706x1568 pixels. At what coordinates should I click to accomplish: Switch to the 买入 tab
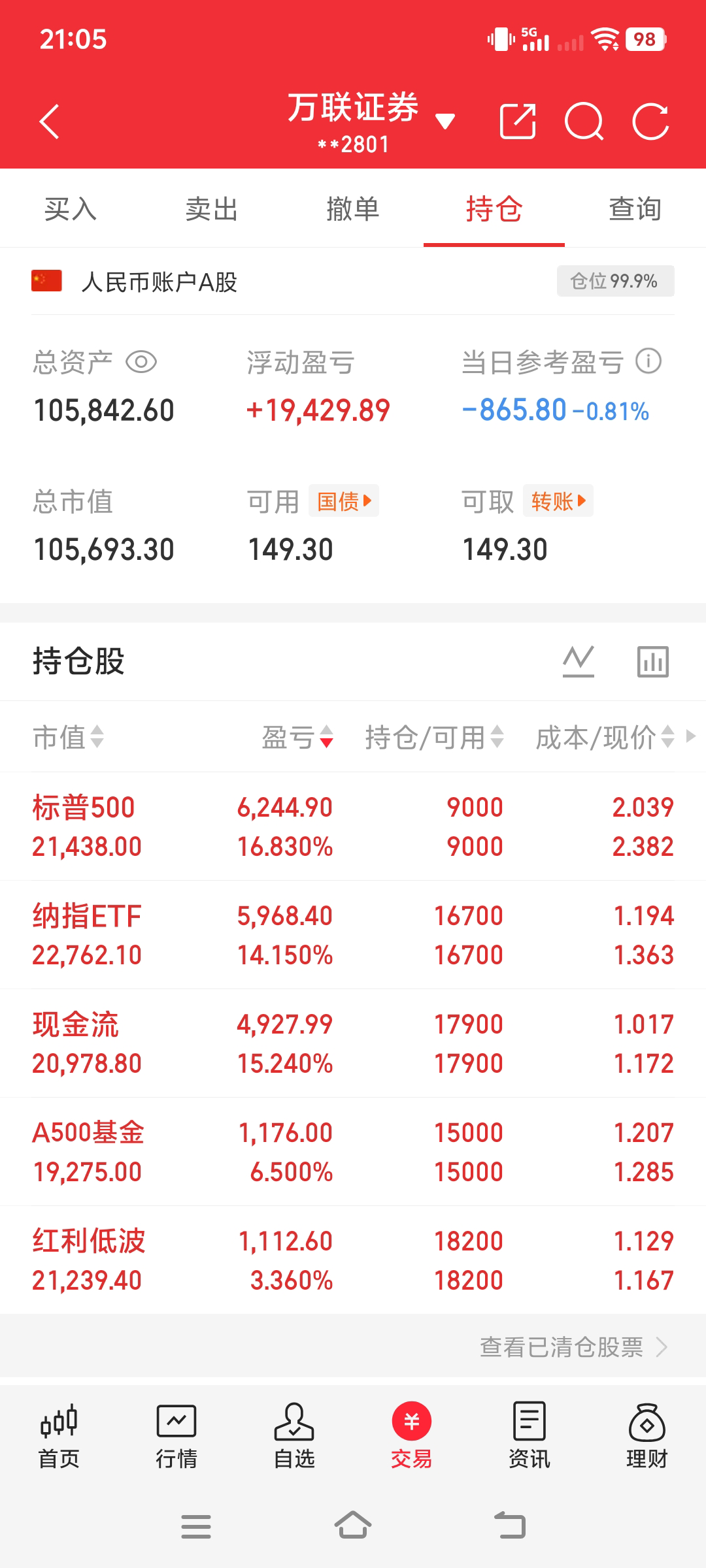pos(71,210)
